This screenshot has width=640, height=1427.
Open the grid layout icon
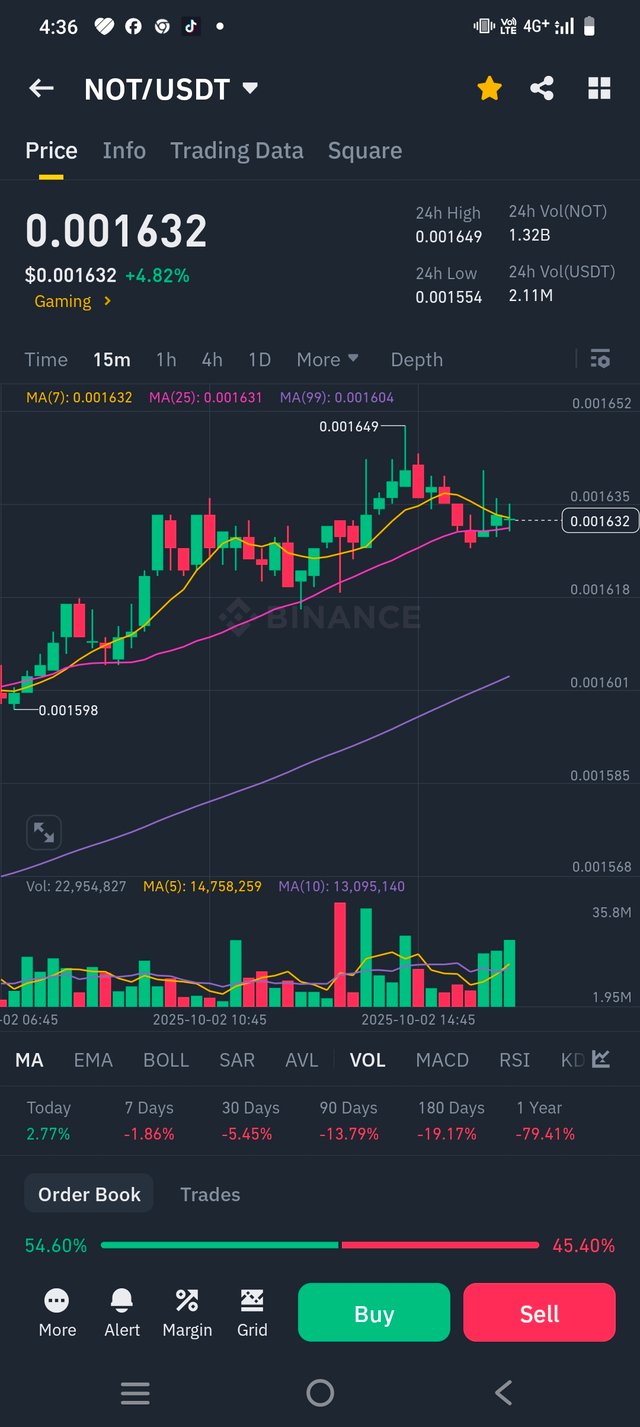click(599, 89)
